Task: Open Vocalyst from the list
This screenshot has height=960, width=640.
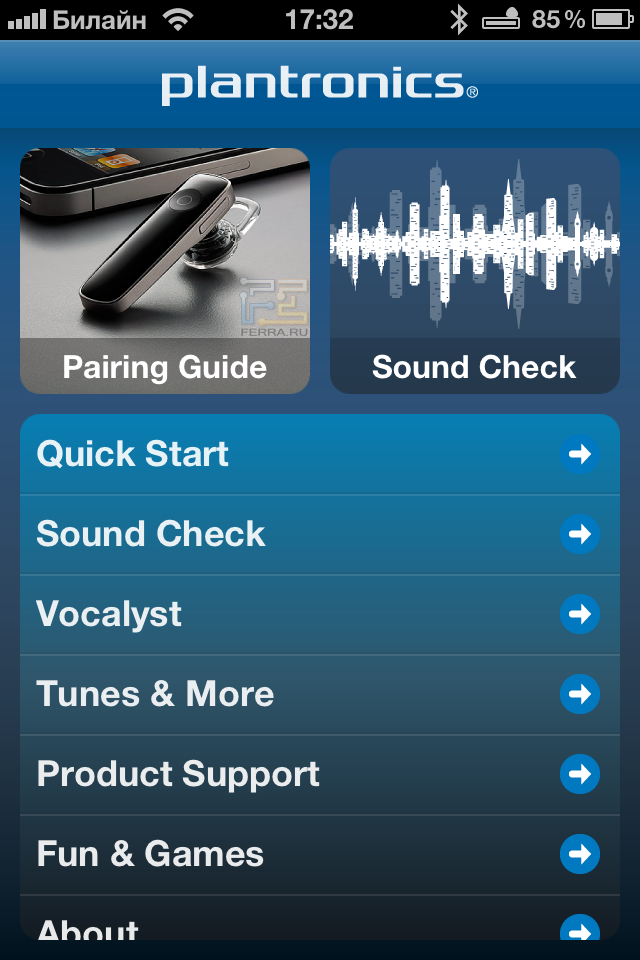Action: coord(320,615)
